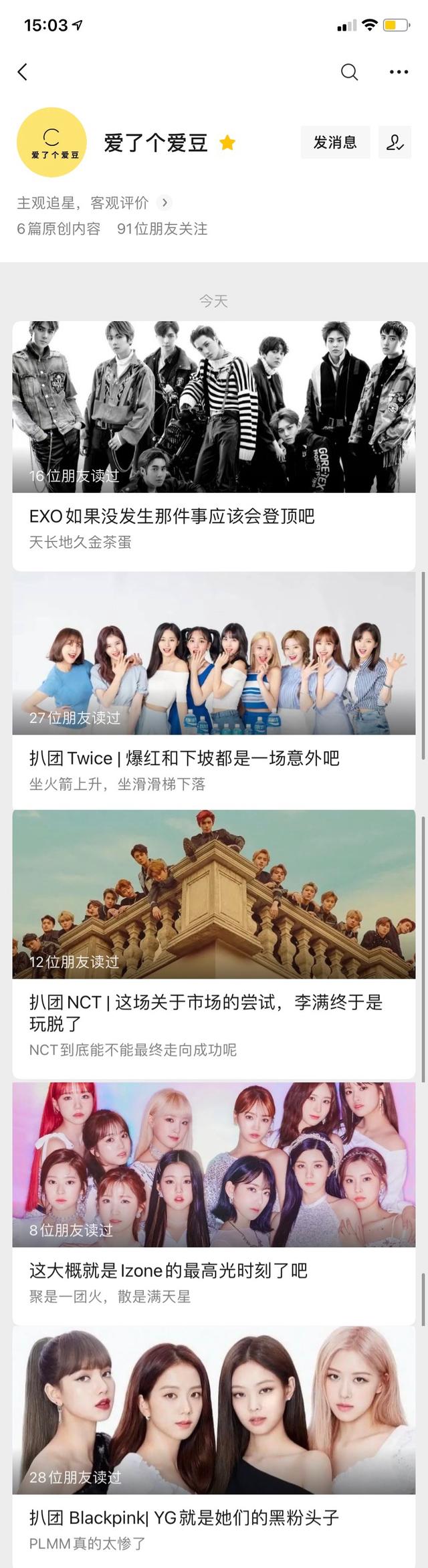Read the 扒团 Twice article

(214, 758)
